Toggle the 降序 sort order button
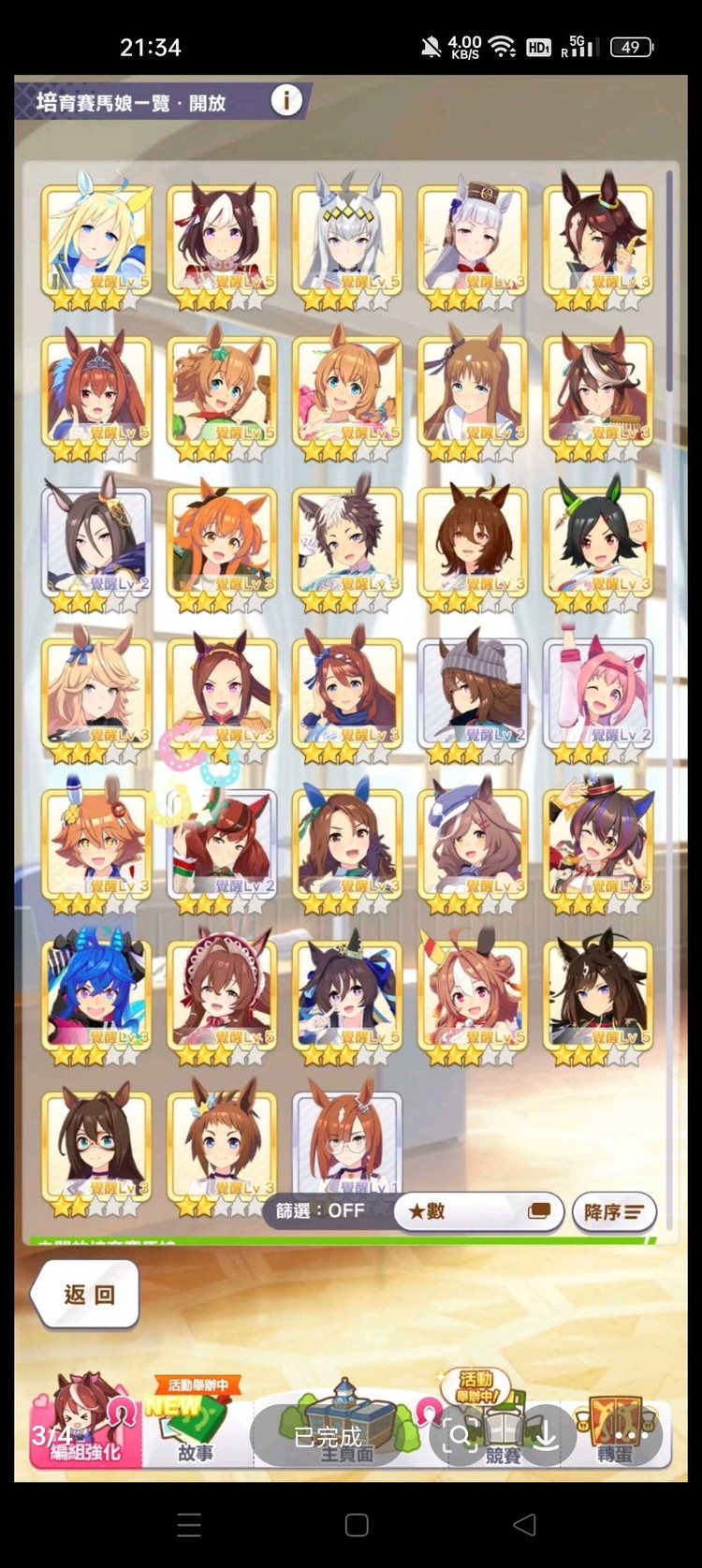This screenshot has height=1568, width=702. click(x=613, y=1211)
